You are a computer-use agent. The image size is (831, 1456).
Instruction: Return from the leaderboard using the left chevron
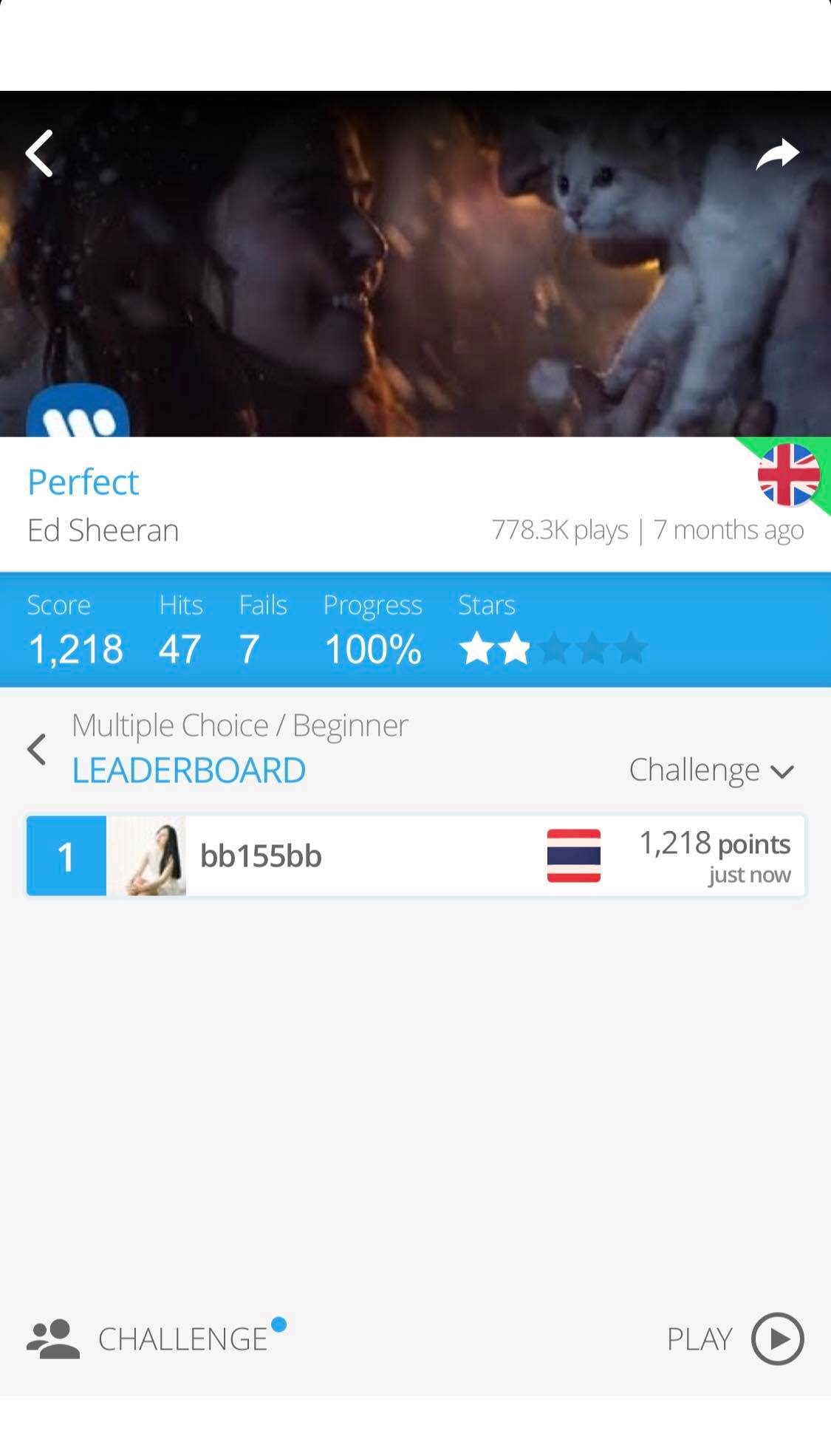coord(37,749)
